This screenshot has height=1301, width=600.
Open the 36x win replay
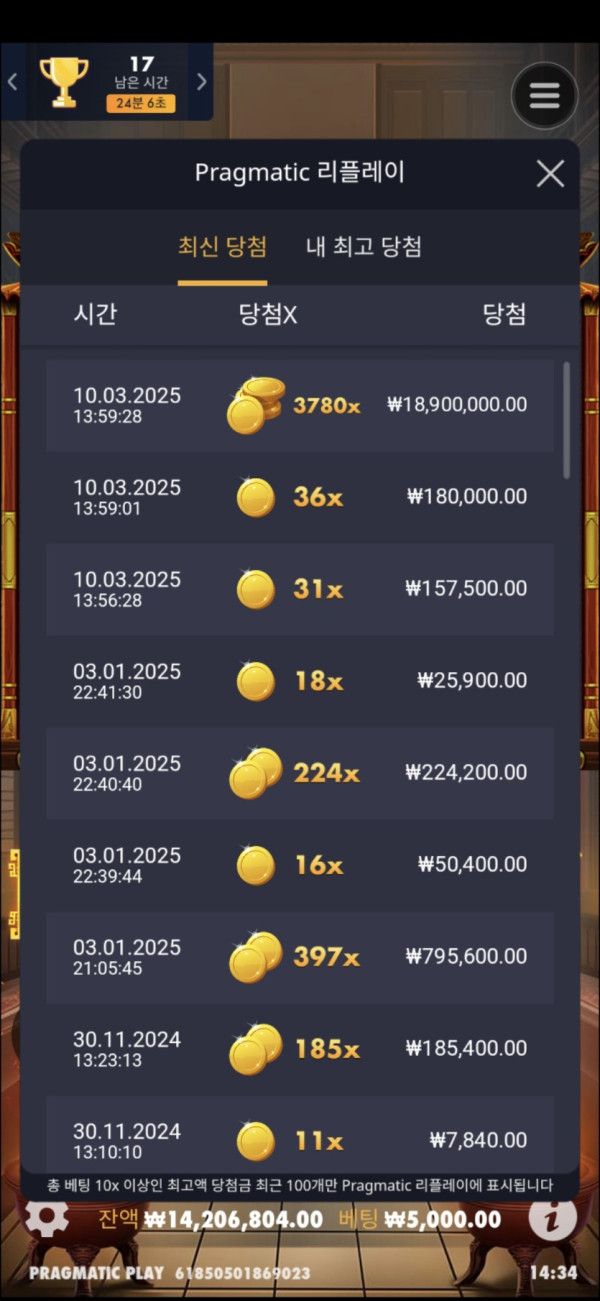(300, 497)
